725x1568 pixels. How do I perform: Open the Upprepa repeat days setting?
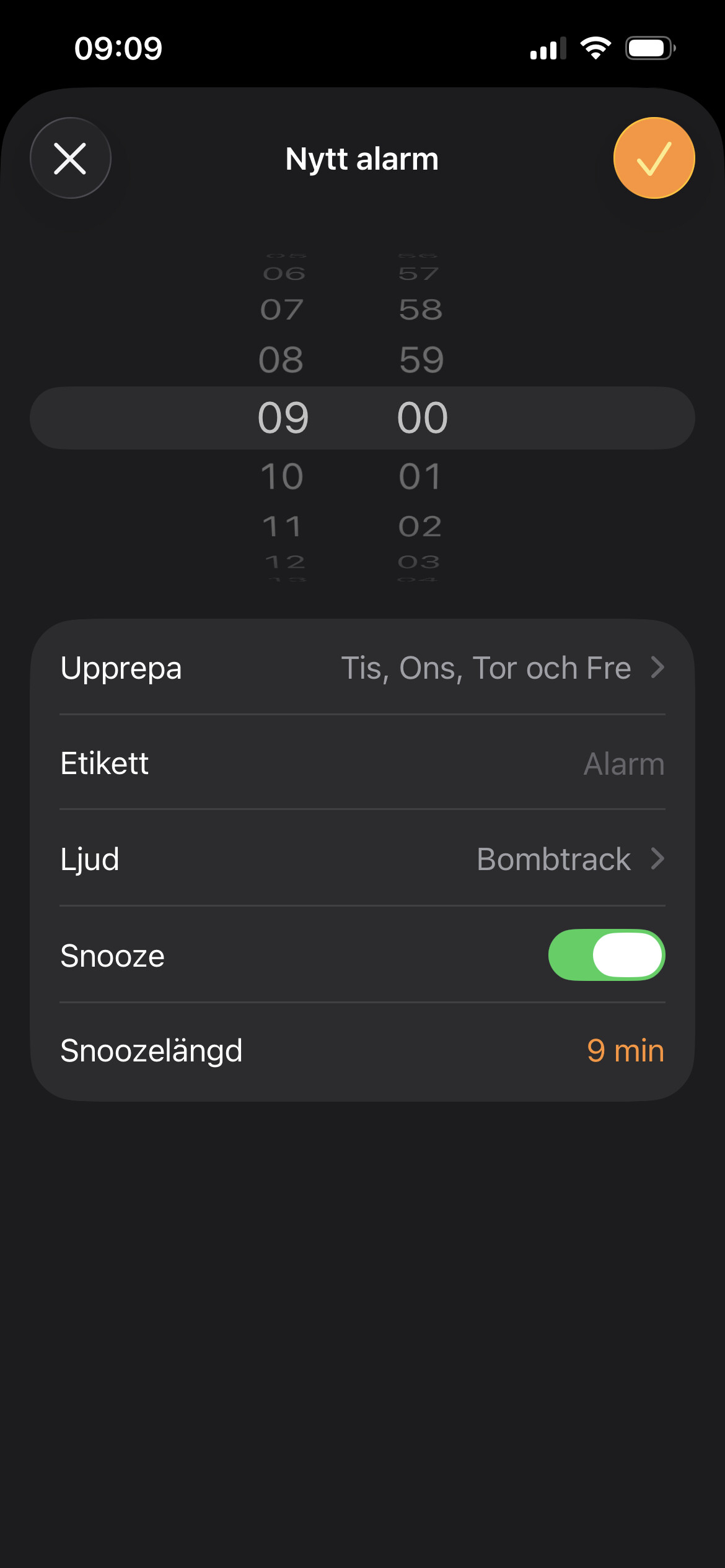[362, 668]
